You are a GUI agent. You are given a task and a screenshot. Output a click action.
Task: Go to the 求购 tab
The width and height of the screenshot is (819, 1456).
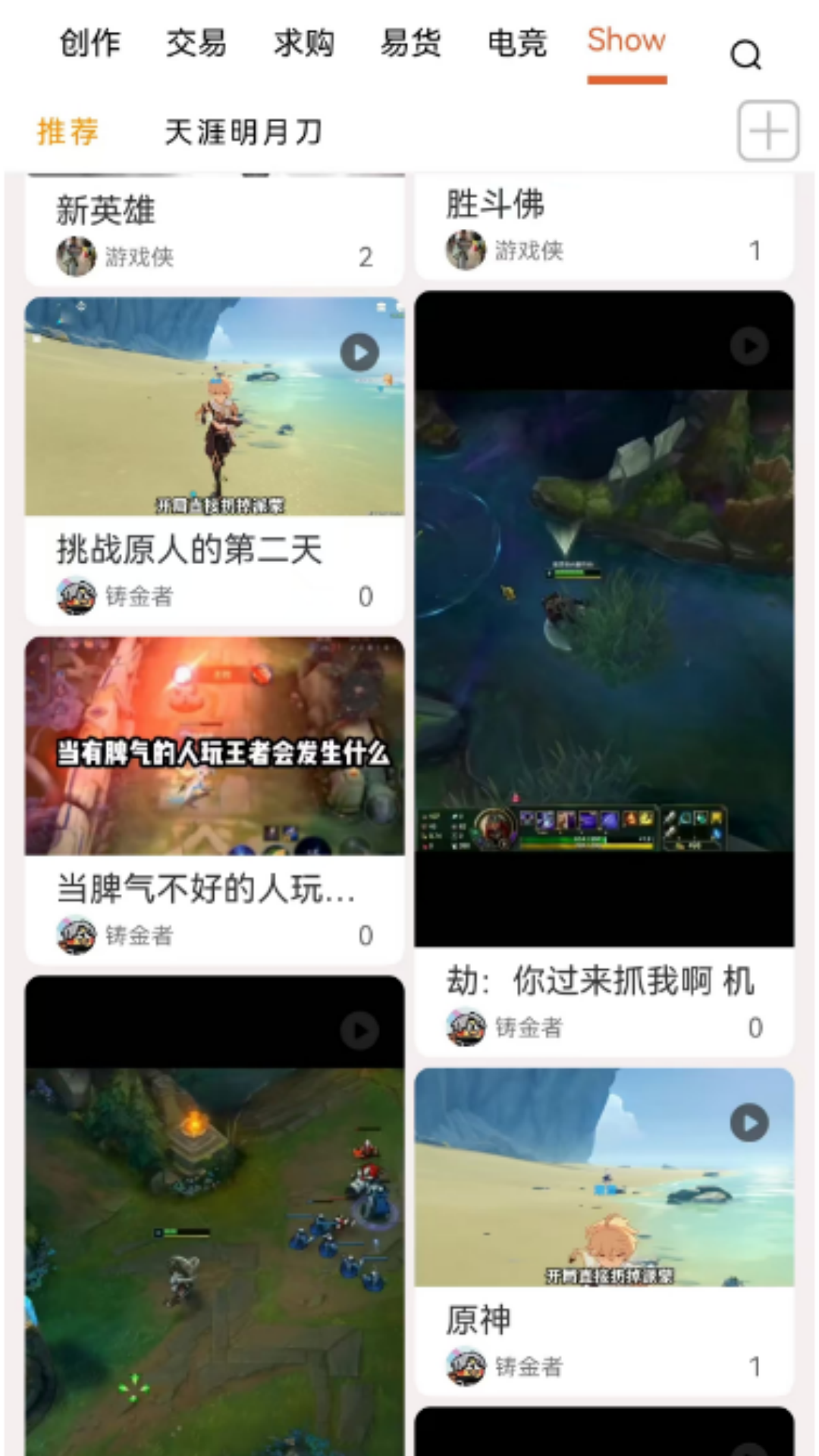pos(304,43)
